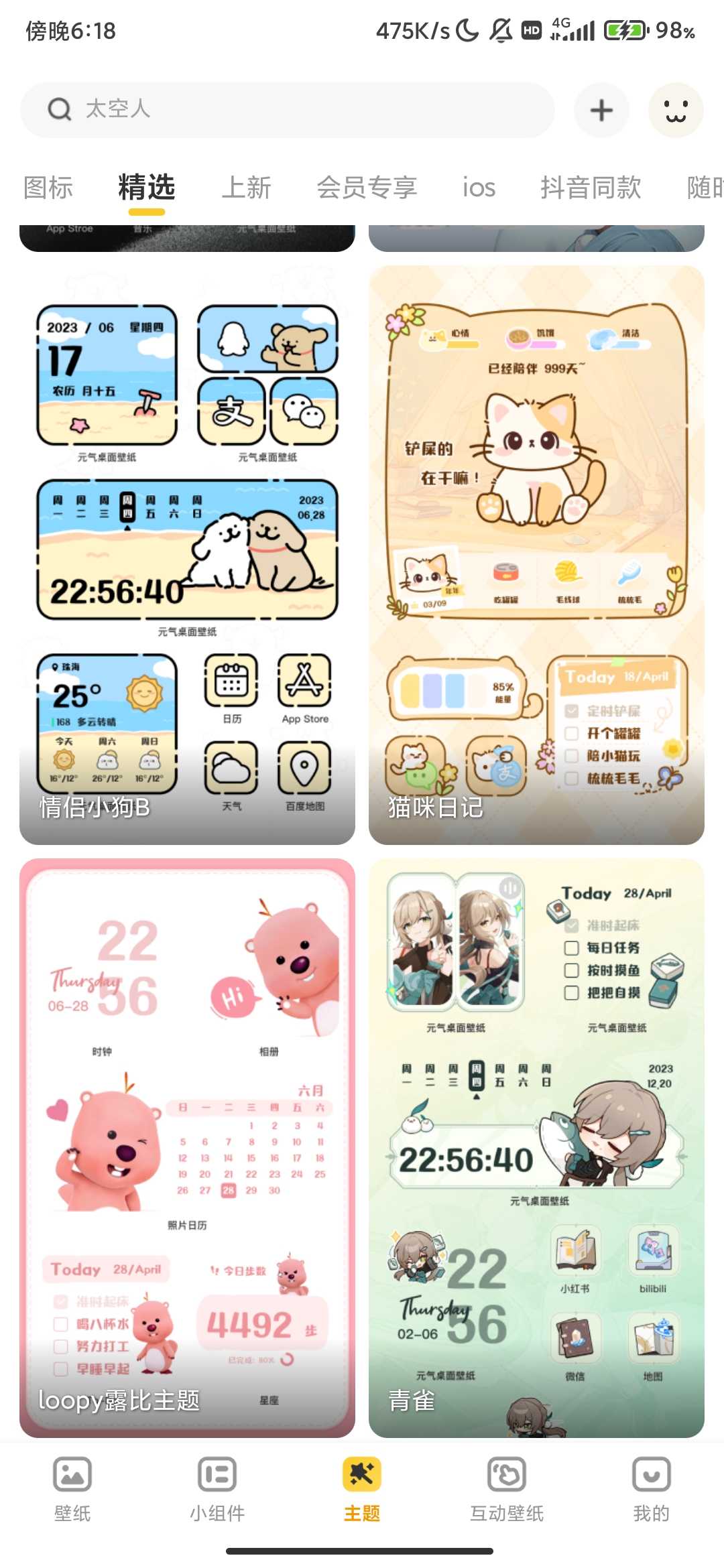Go to the 壁纸 bottom tab

[72, 1489]
